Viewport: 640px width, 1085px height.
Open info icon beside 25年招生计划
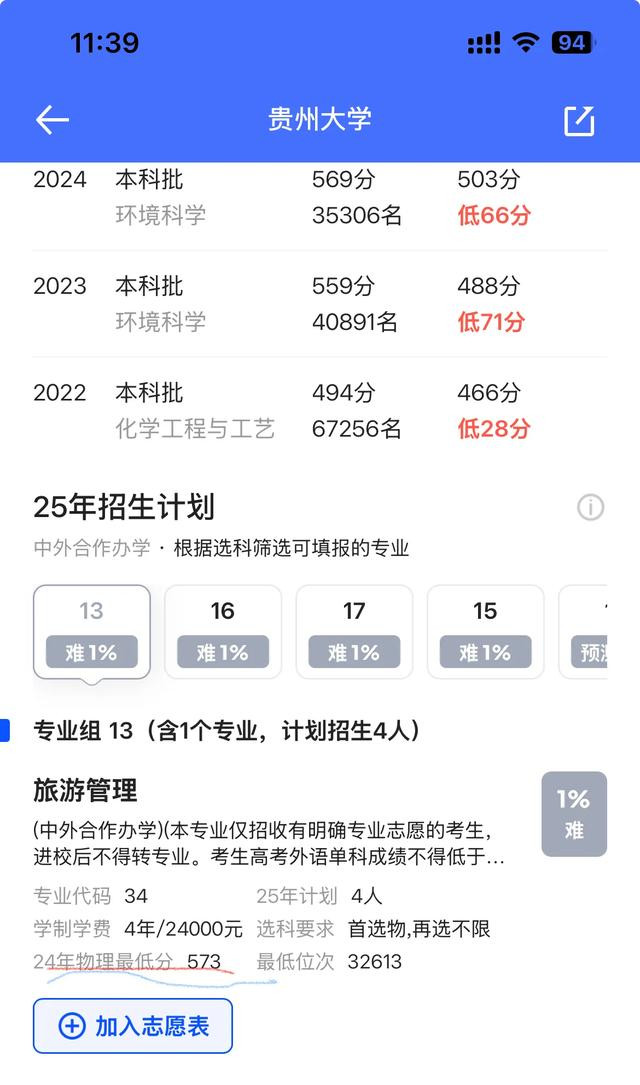[x=590, y=507]
